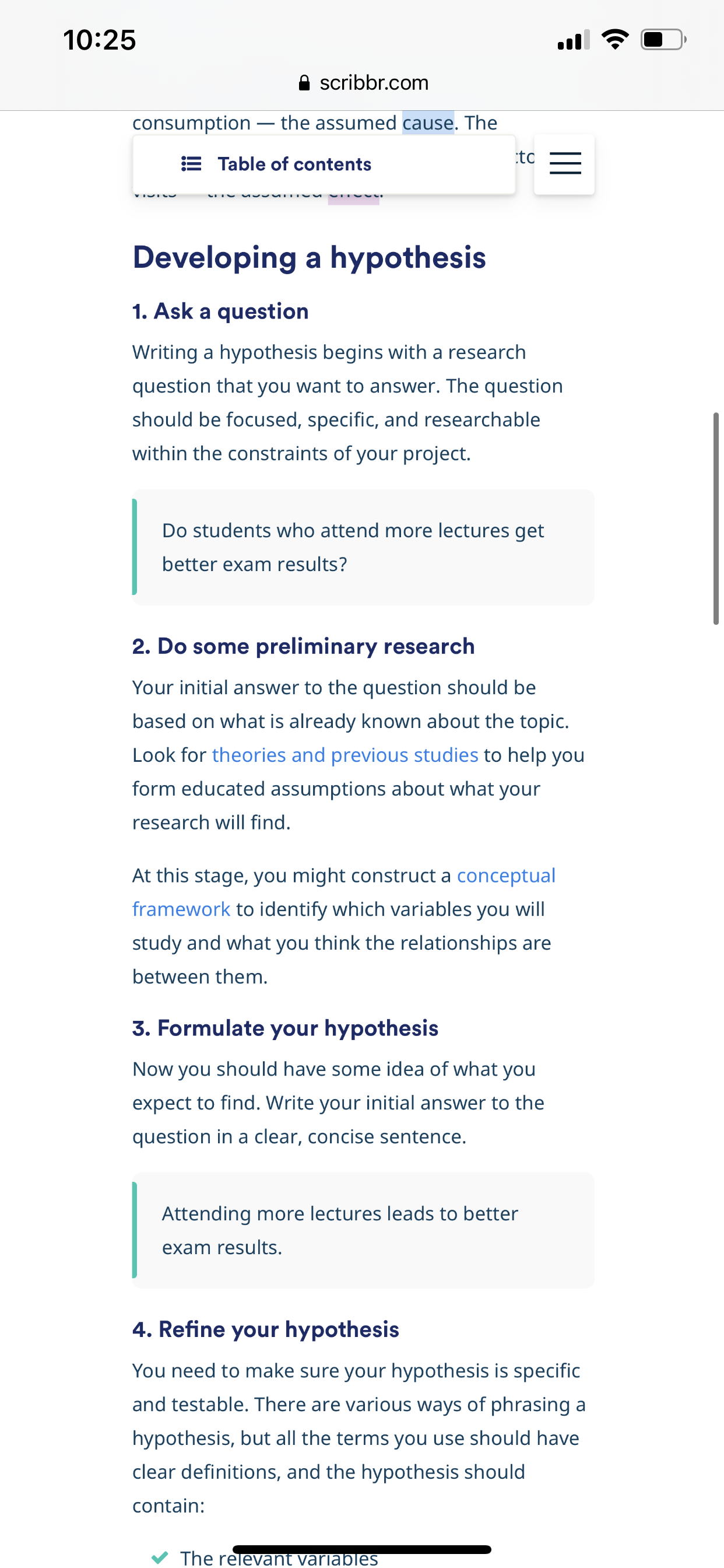Tap the scribbr.com address bar
Viewport: 724px width, 1568px height.
363,83
